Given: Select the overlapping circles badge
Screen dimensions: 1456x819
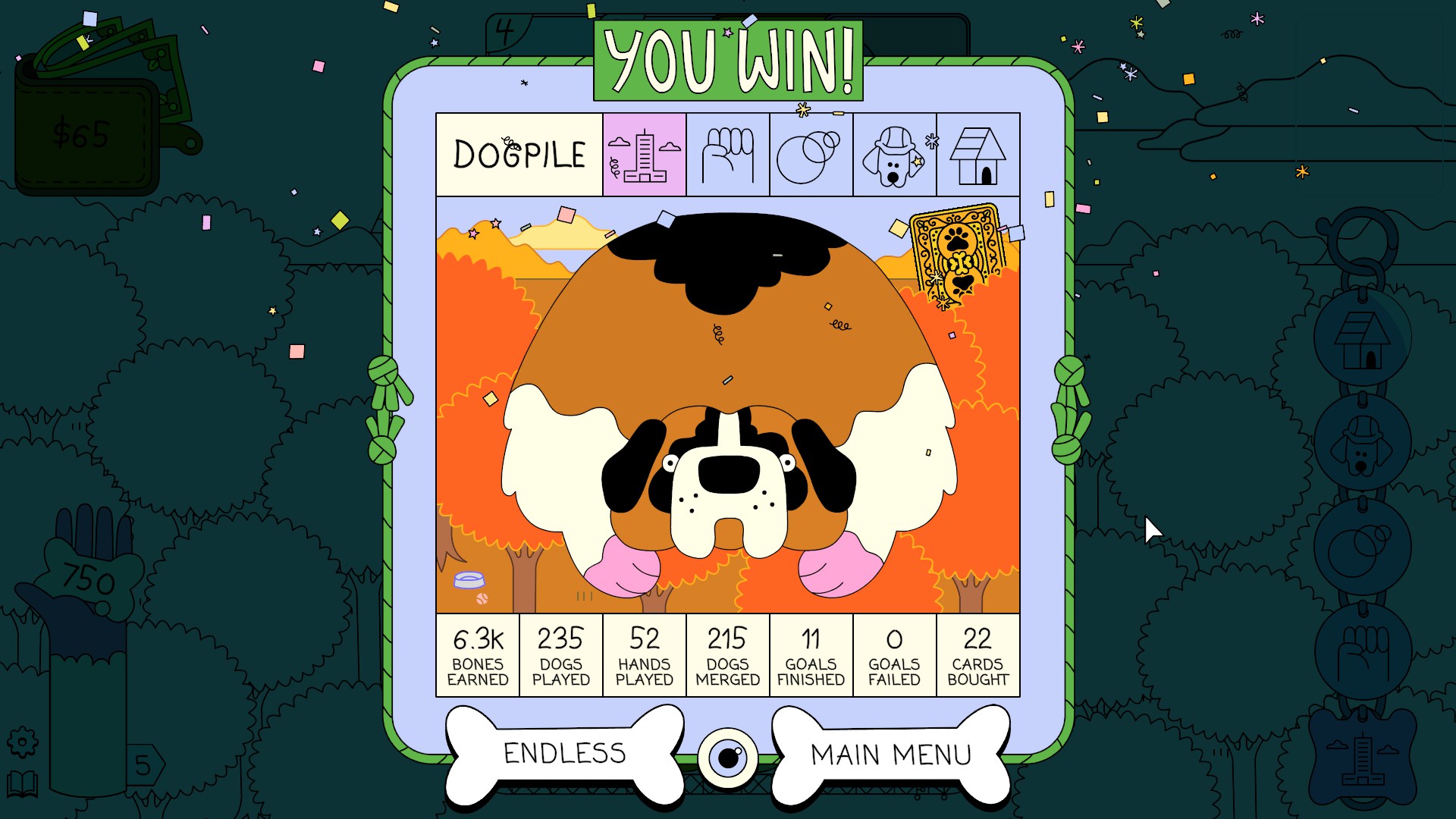Looking at the screenshot, I should [811, 155].
